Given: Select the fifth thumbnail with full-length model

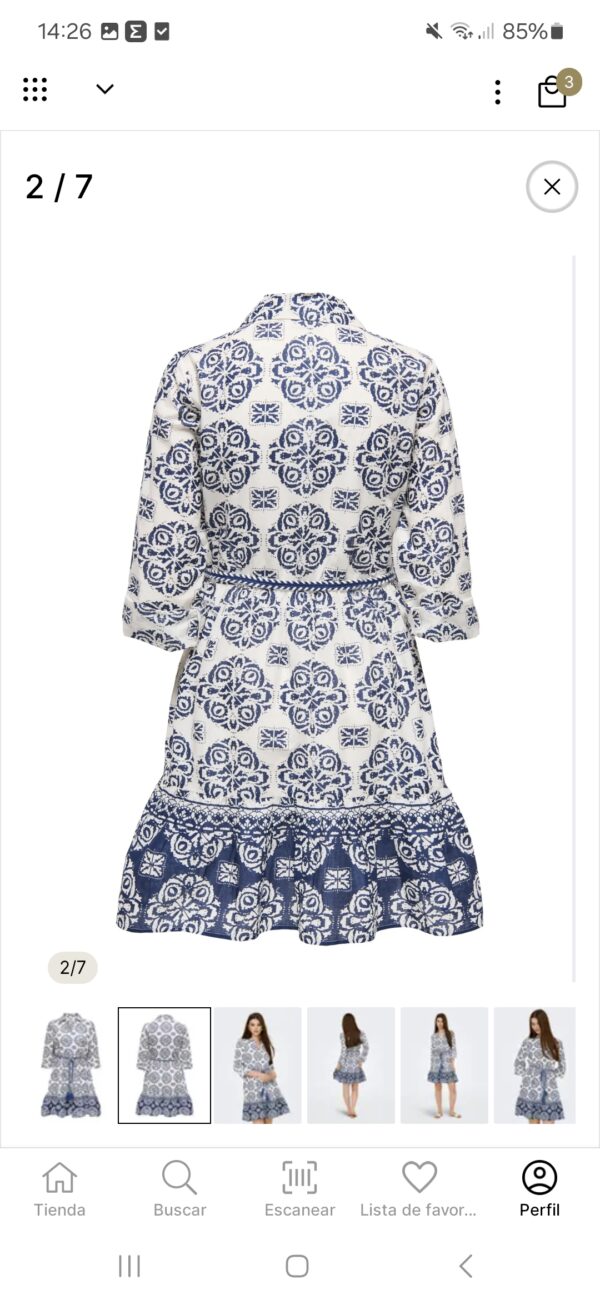Looking at the screenshot, I should 444,1065.
